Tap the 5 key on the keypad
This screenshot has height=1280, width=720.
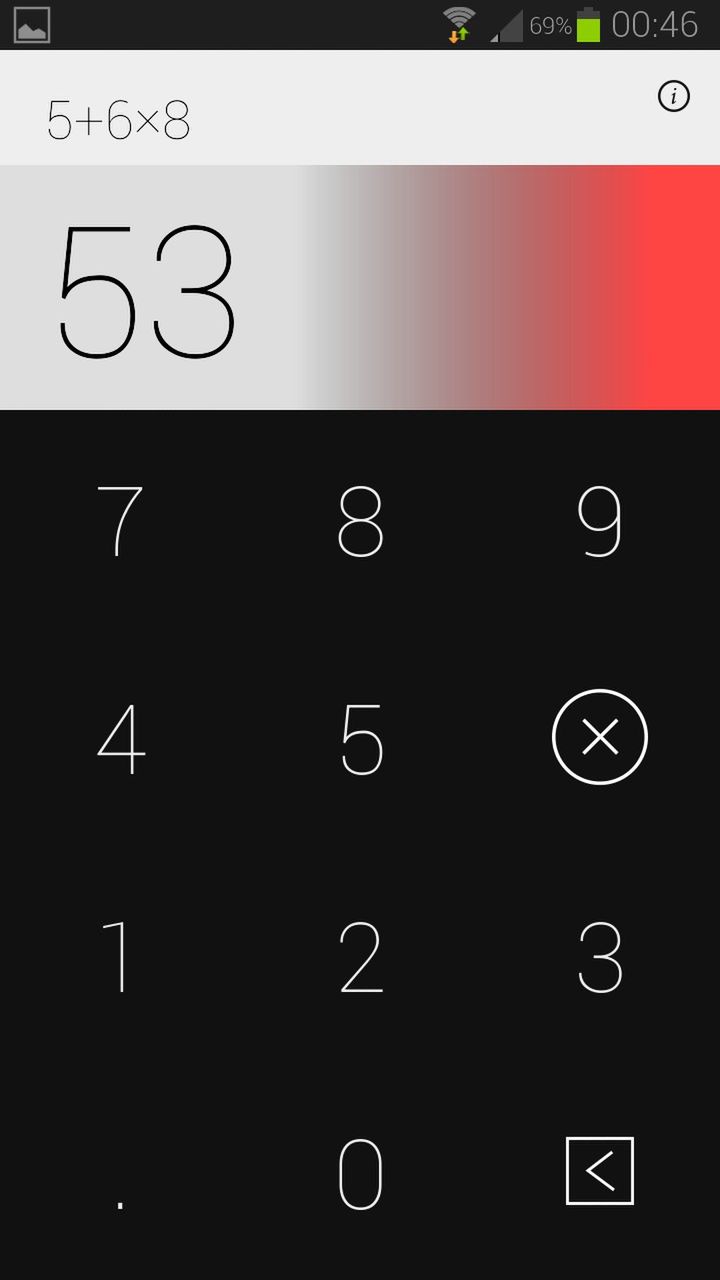360,739
